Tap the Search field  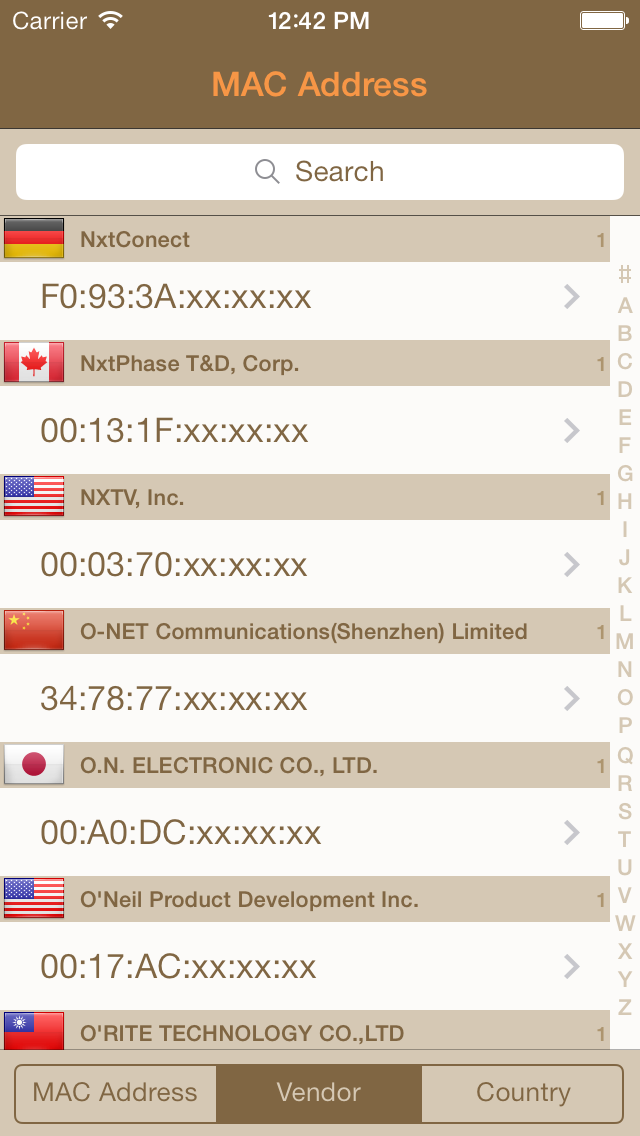[x=320, y=172]
